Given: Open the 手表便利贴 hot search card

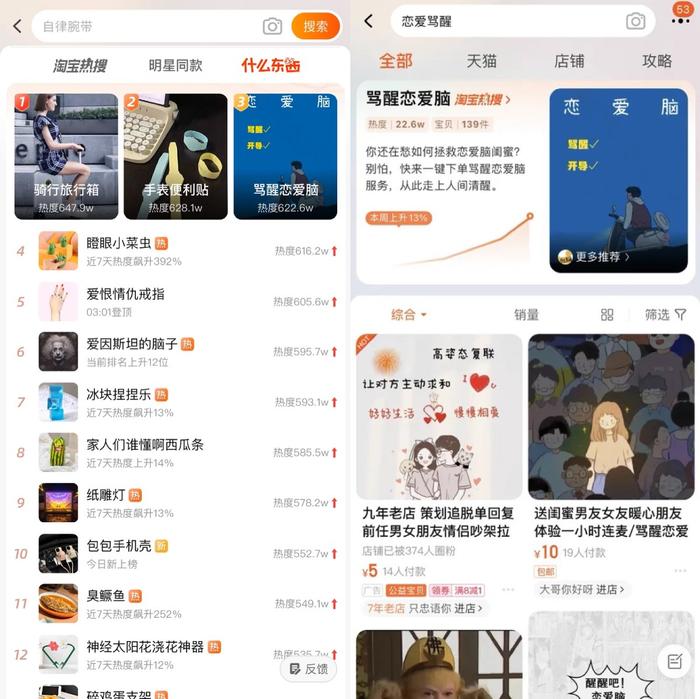Looking at the screenshot, I should coord(175,156).
